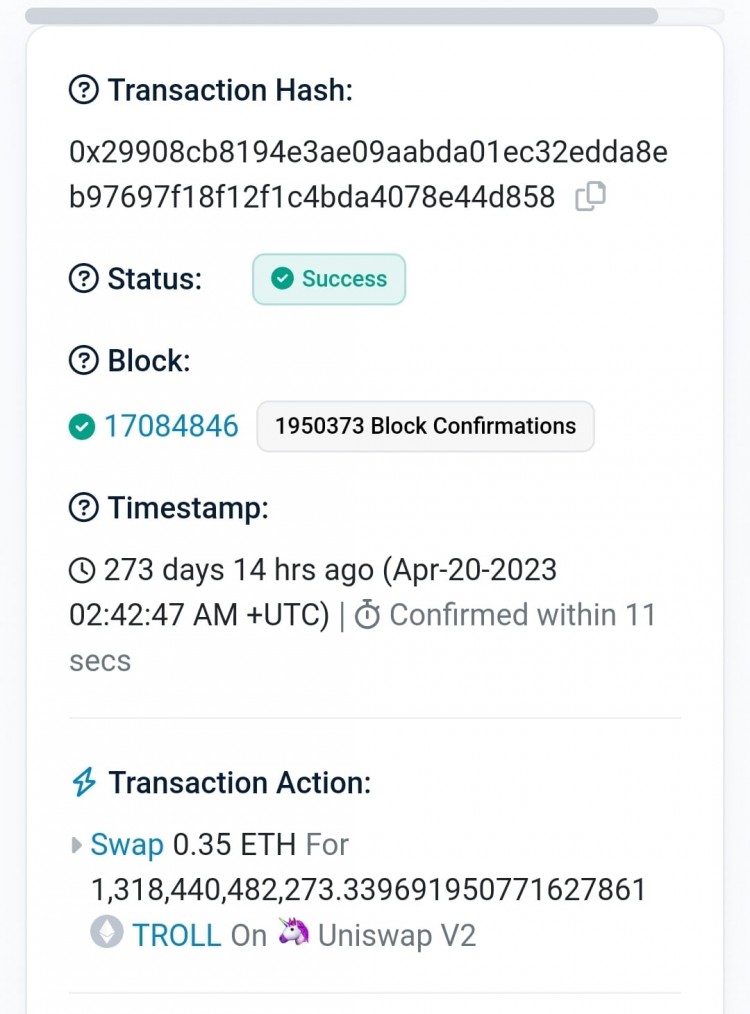Click the checkmark inside the Success badge
Screen dimensions: 750x1014
[x=283, y=280]
